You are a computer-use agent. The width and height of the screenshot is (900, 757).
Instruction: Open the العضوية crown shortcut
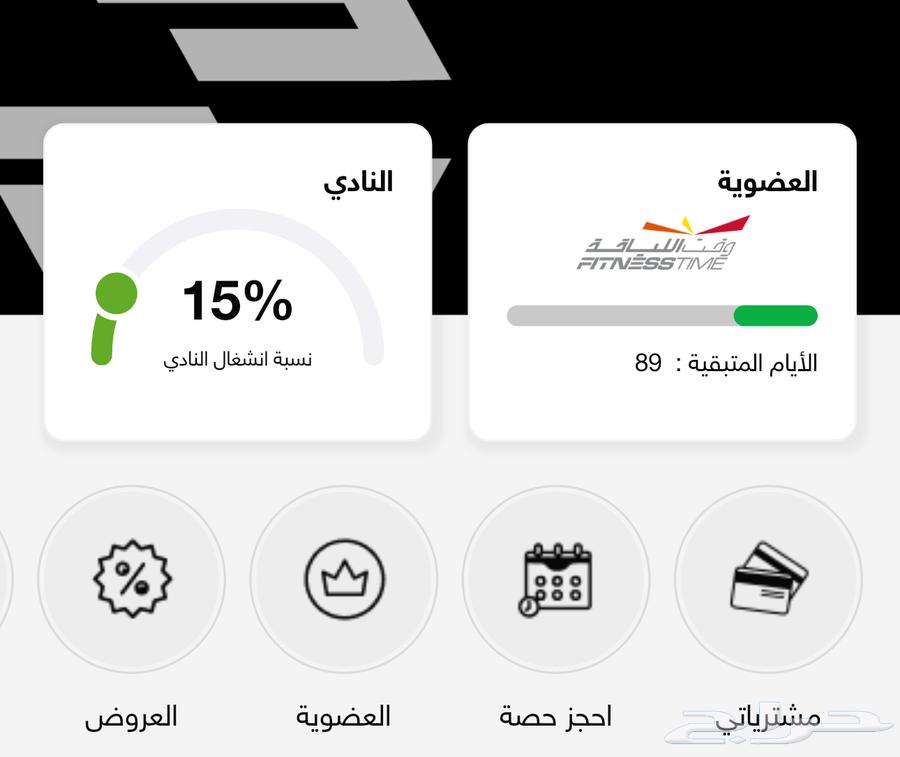pos(344,579)
